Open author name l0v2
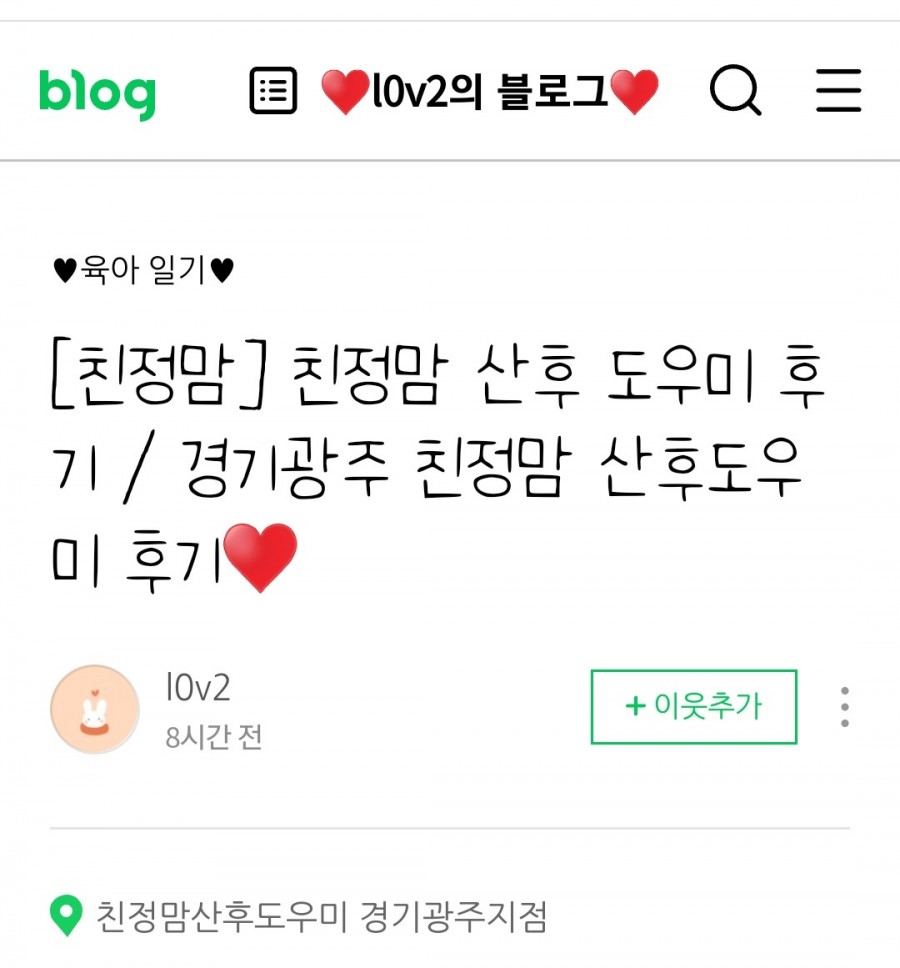Image resolution: width=900 pixels, height=968 pixels. (x=198, y=688)
